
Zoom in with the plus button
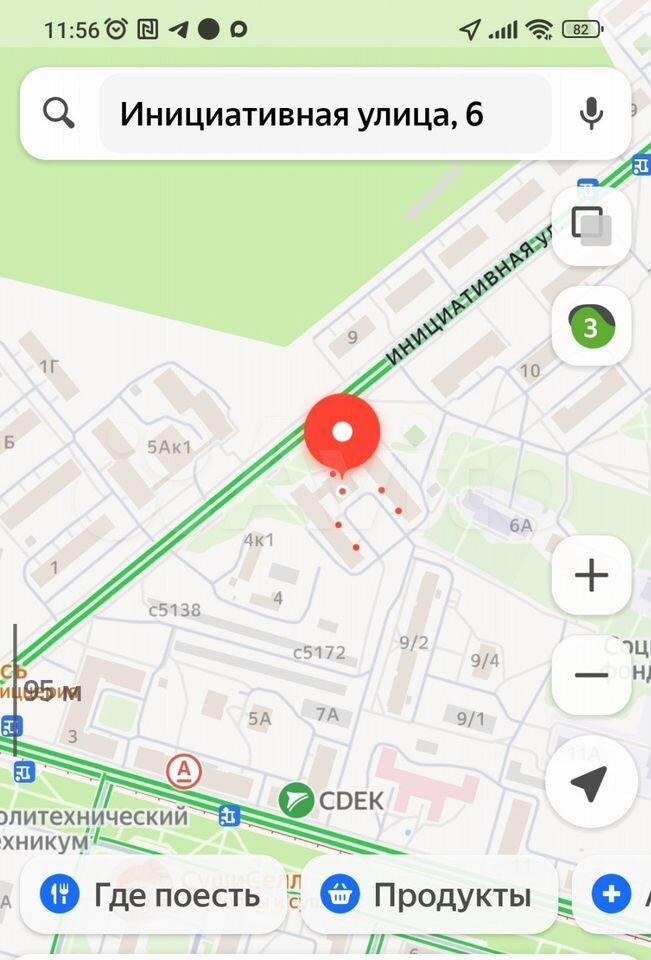(x=591, y=575)
